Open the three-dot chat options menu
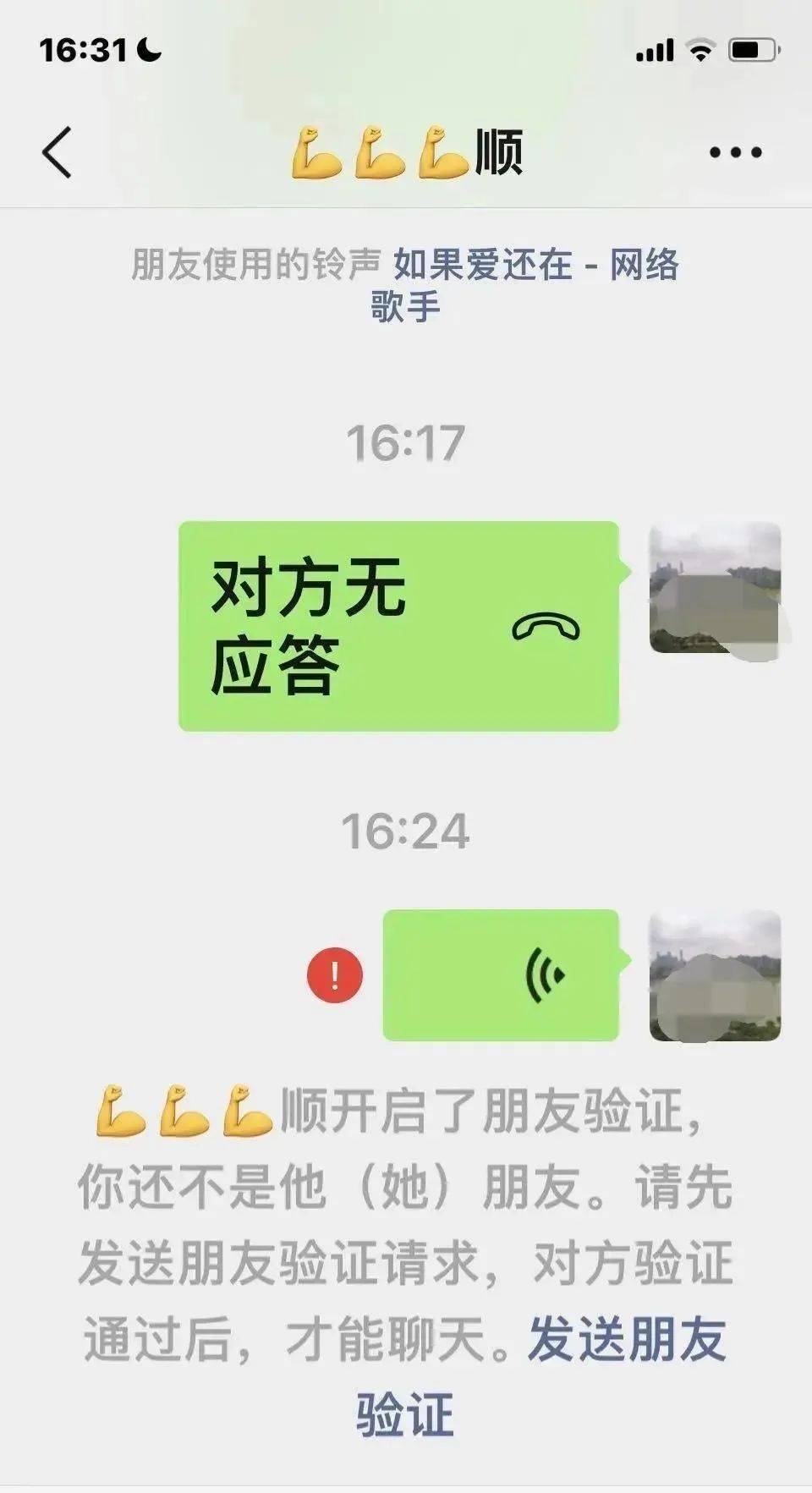Image resolution: width=812 pixels, height=1493 pixels. (x=735, y=152)
